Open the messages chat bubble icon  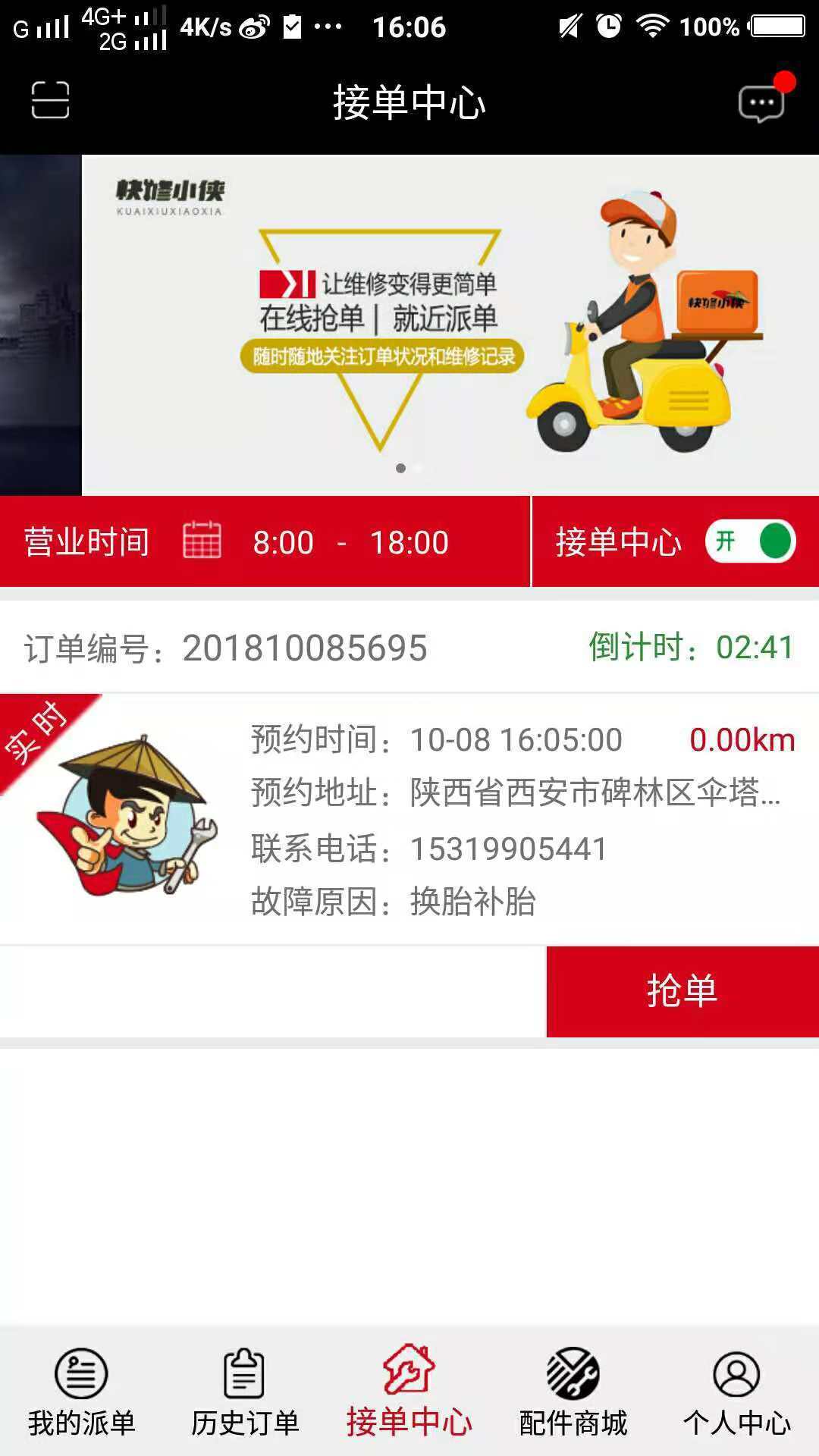(x=761, y=103)
